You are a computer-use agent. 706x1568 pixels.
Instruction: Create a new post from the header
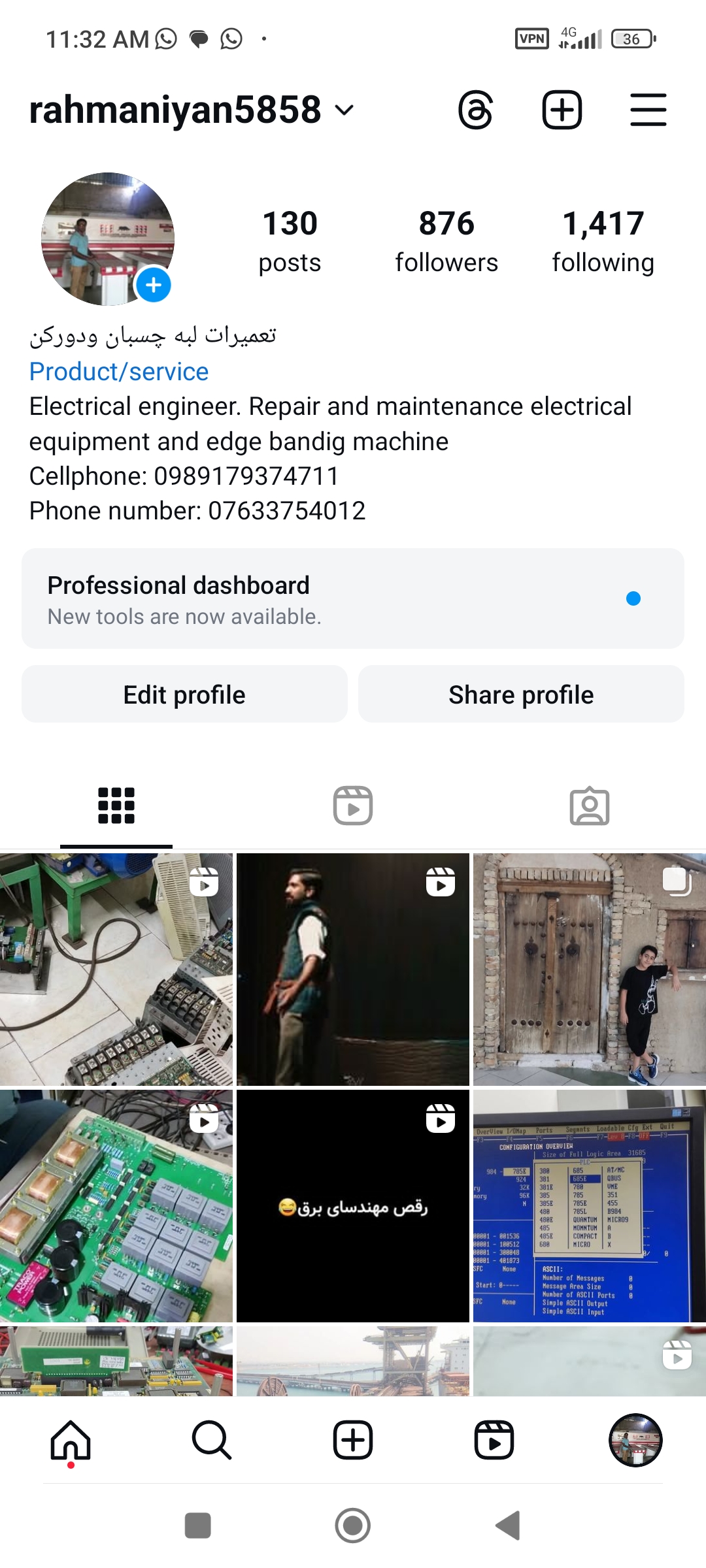pos(562,110)
